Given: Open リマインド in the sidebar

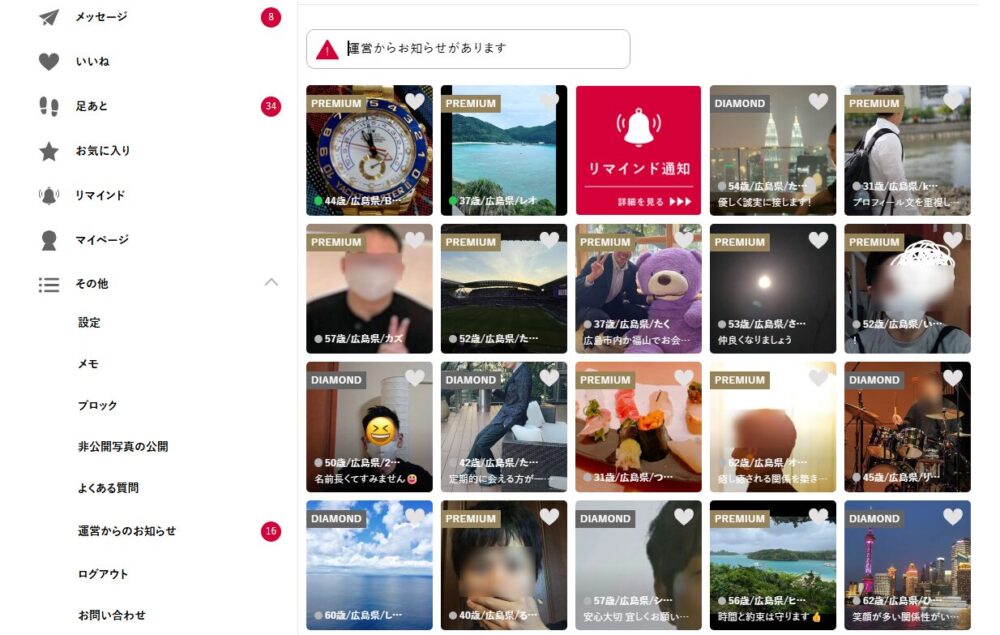Looking at the screenshot, I should (99, 195).
